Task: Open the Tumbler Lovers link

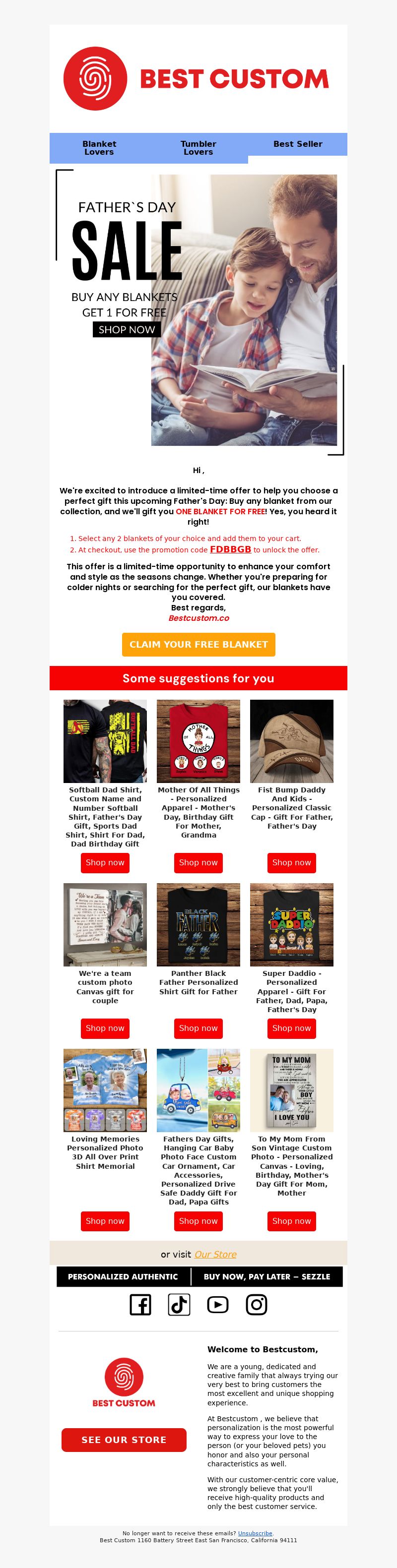Action: coord(198,148)
